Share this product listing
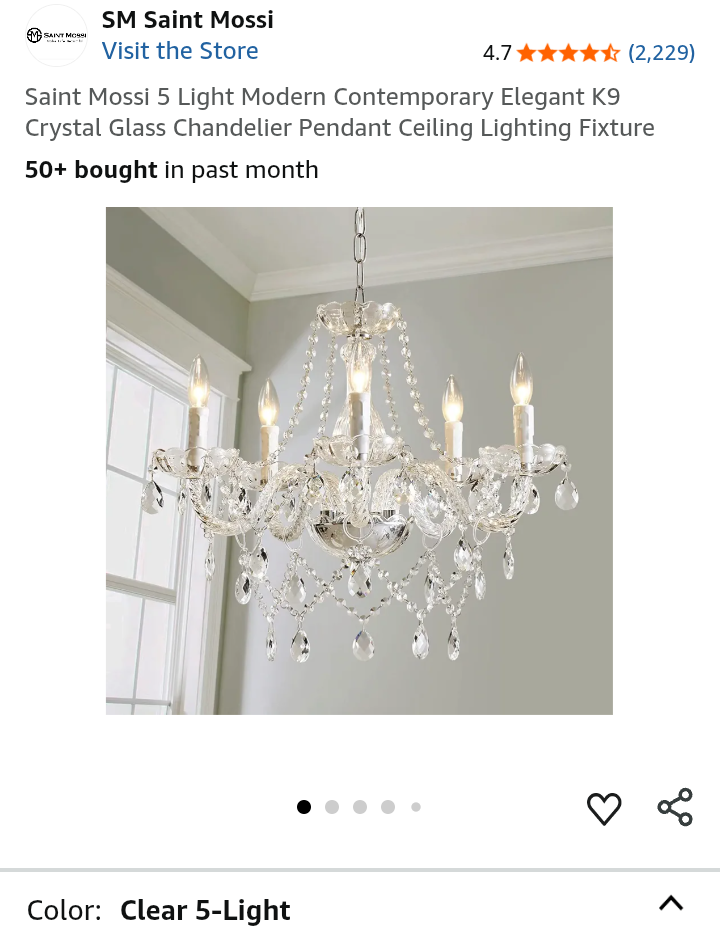Image resolution: width=720 pixels, height=943 pixels. point(675,807)
